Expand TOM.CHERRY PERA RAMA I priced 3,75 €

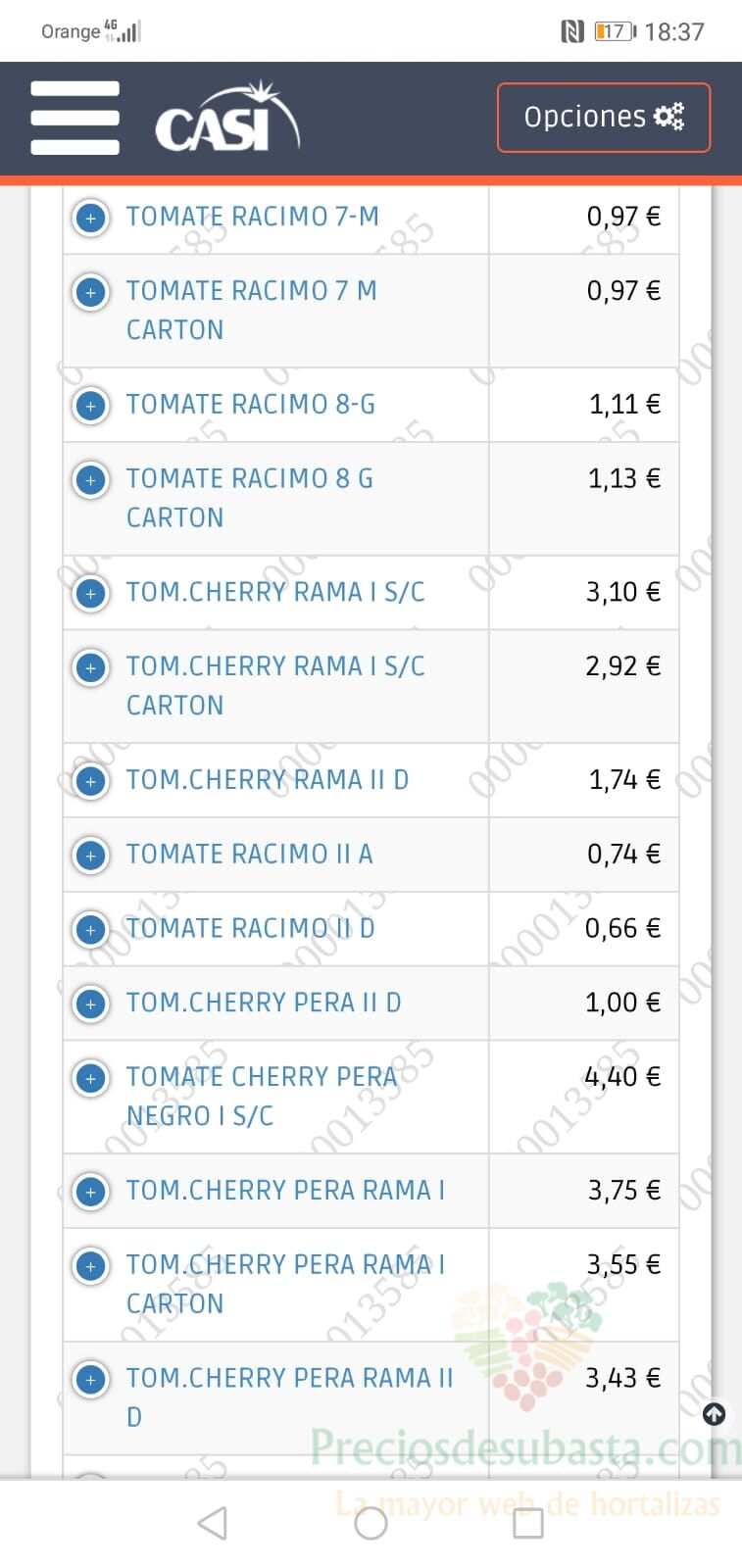coord(91,1193)
